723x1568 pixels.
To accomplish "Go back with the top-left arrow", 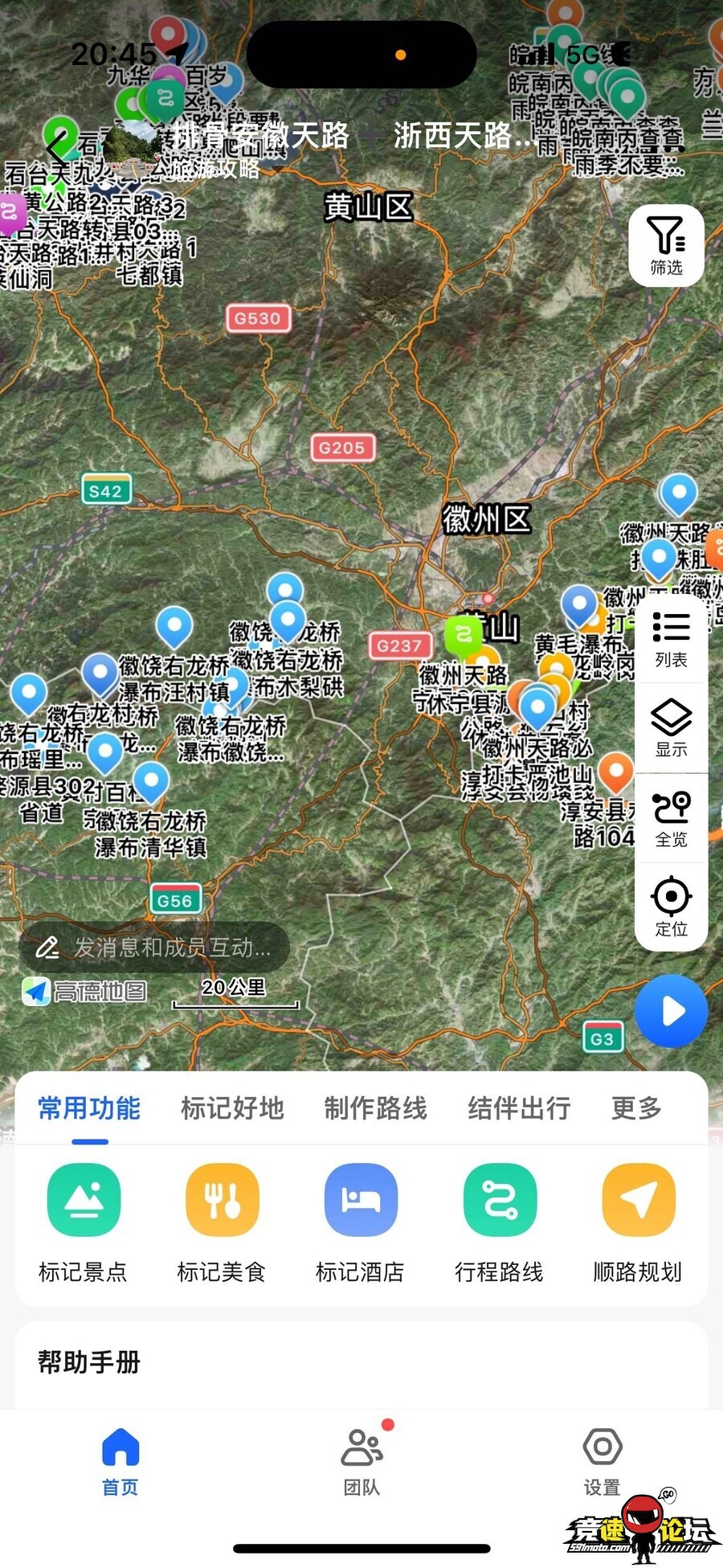I will coord(56,148).
